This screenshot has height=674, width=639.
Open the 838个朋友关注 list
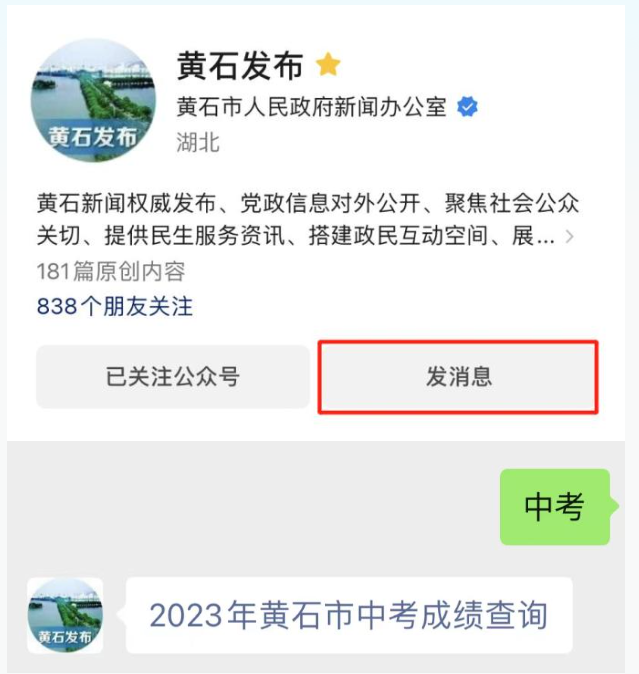click(115, 306)
